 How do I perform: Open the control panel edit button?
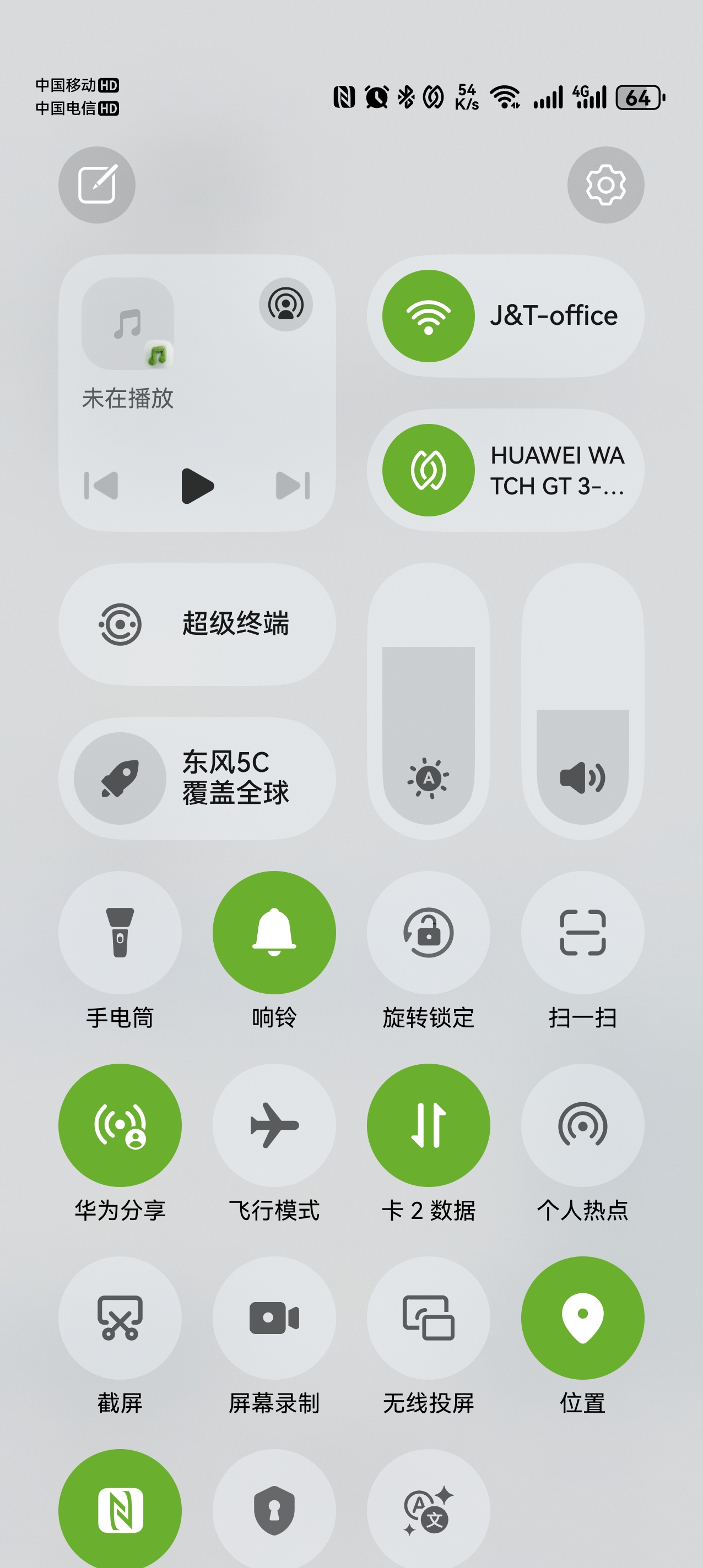click(97, 185)
